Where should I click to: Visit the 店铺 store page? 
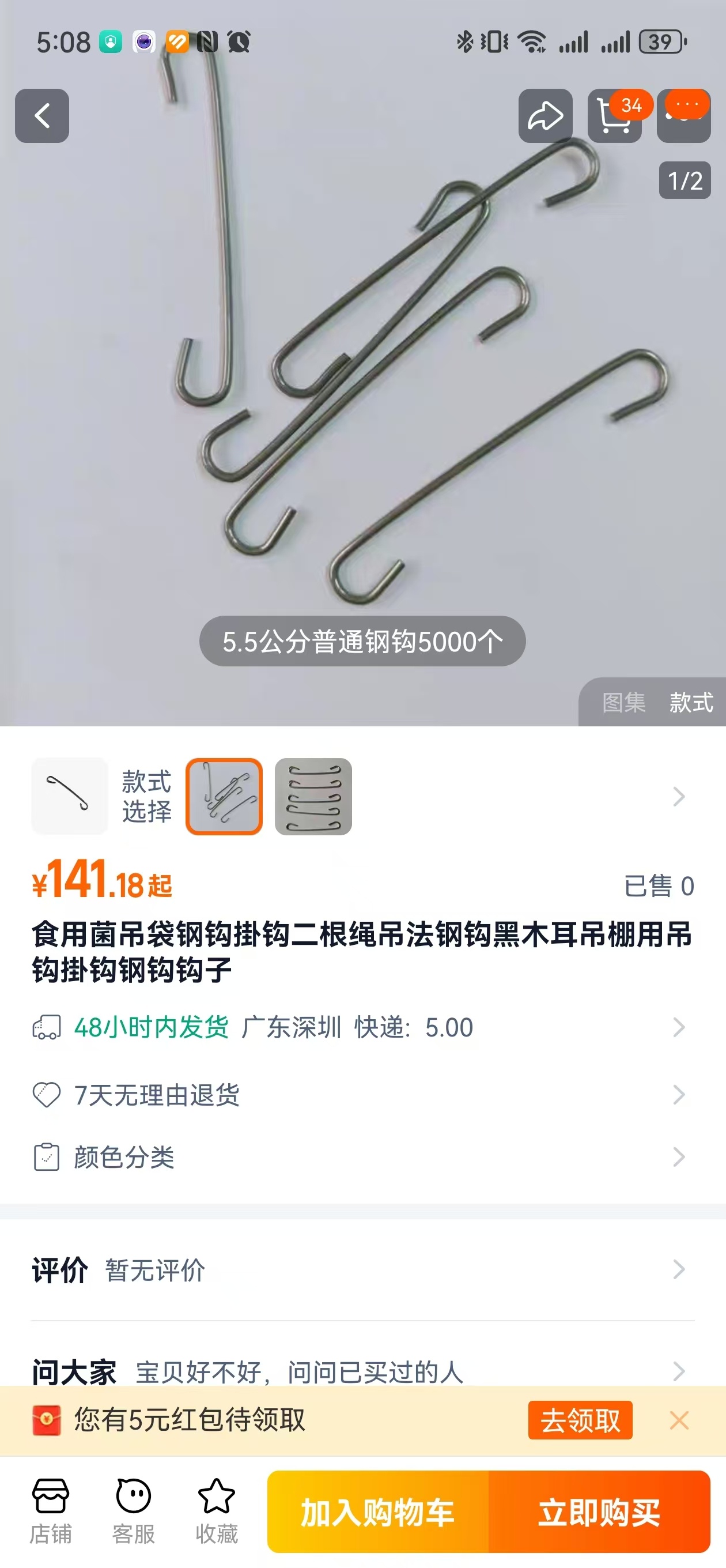click(x=51, y=1512)
